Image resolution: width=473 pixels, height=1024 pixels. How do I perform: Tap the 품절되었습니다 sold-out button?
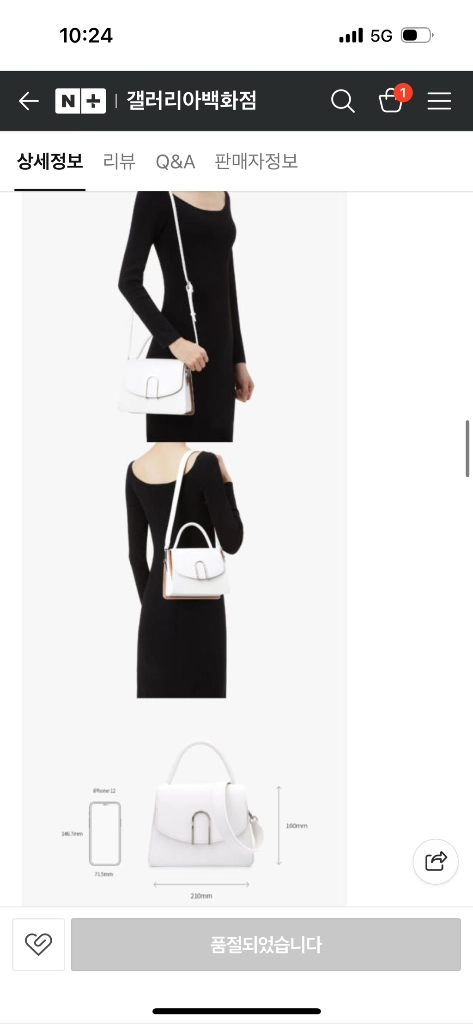coord(266,944)
